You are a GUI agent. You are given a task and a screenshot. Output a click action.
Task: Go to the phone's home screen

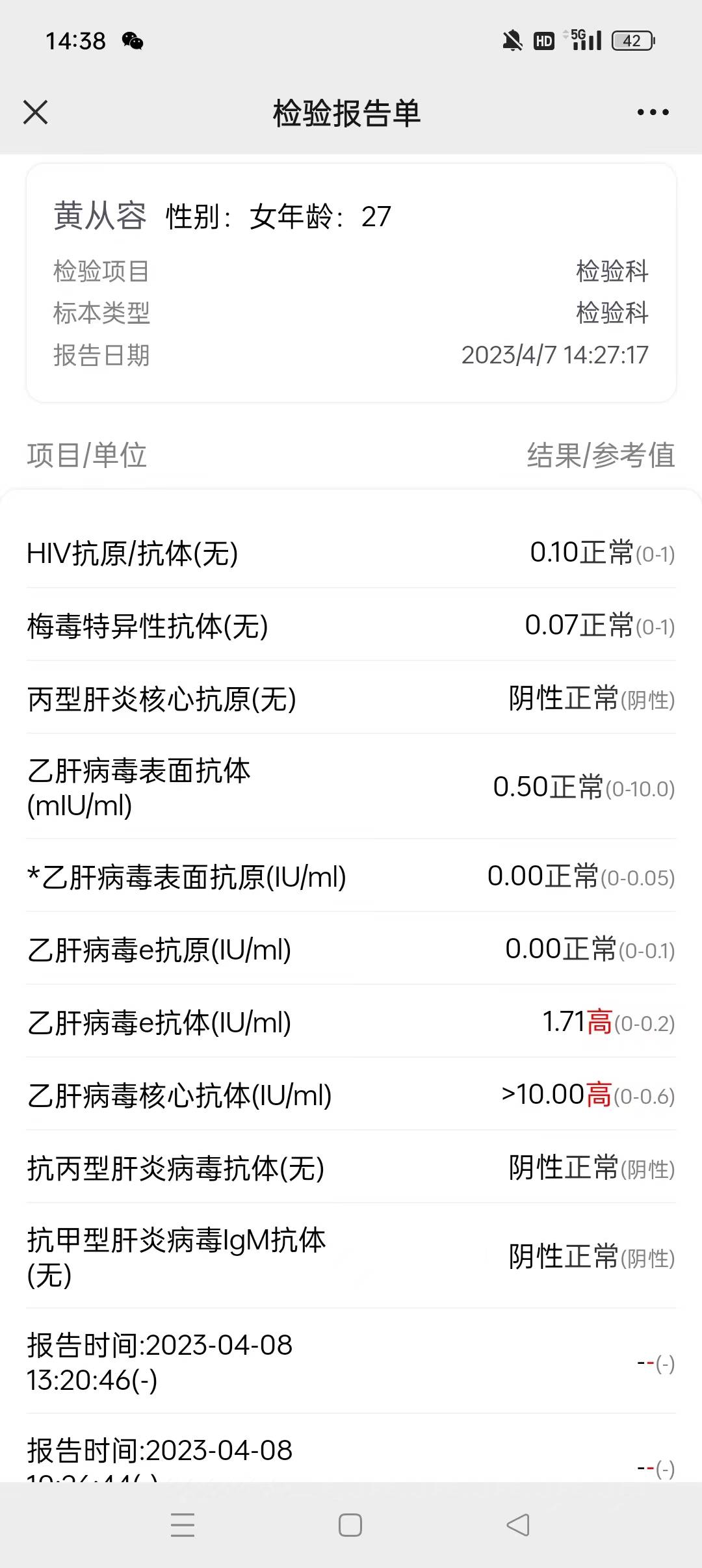[x=350, y=1525]
